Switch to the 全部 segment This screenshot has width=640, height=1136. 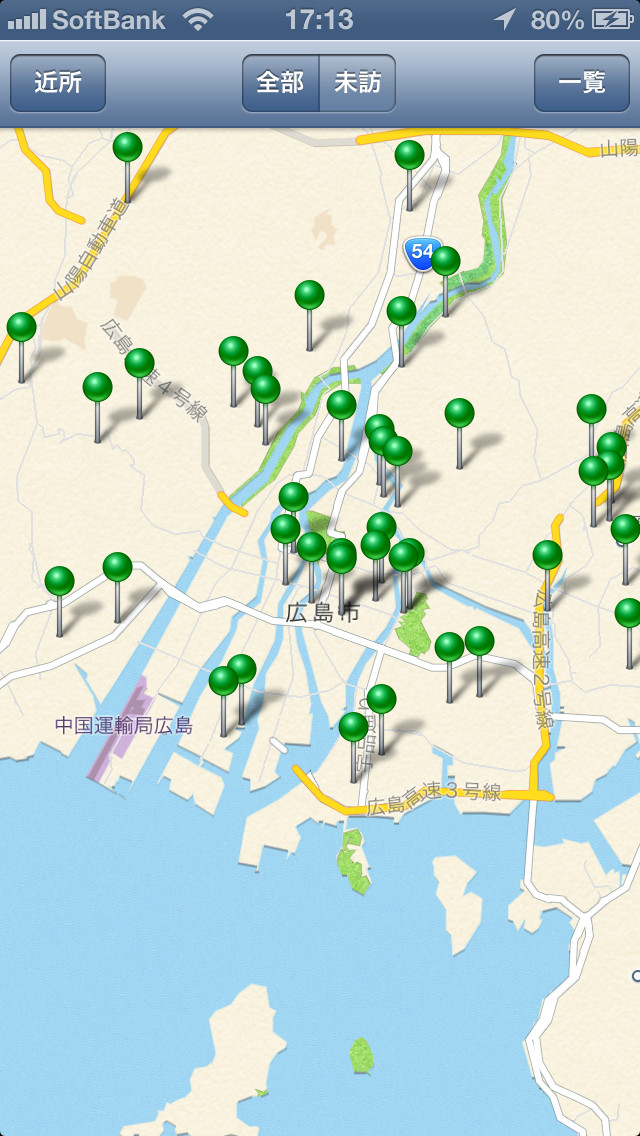[x=281, y=83]
